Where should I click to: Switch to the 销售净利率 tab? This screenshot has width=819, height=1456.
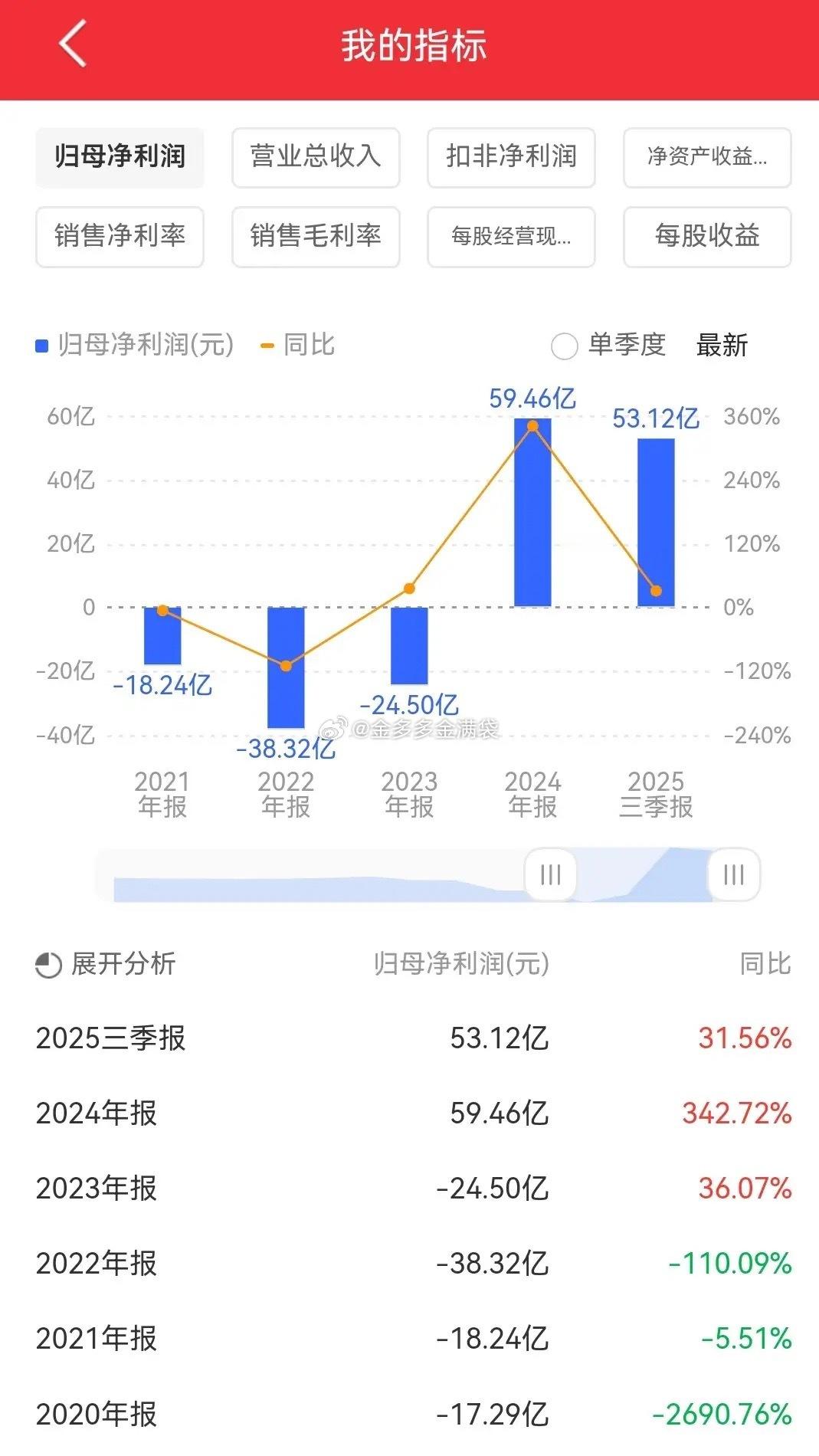click(x=120, y=238)
